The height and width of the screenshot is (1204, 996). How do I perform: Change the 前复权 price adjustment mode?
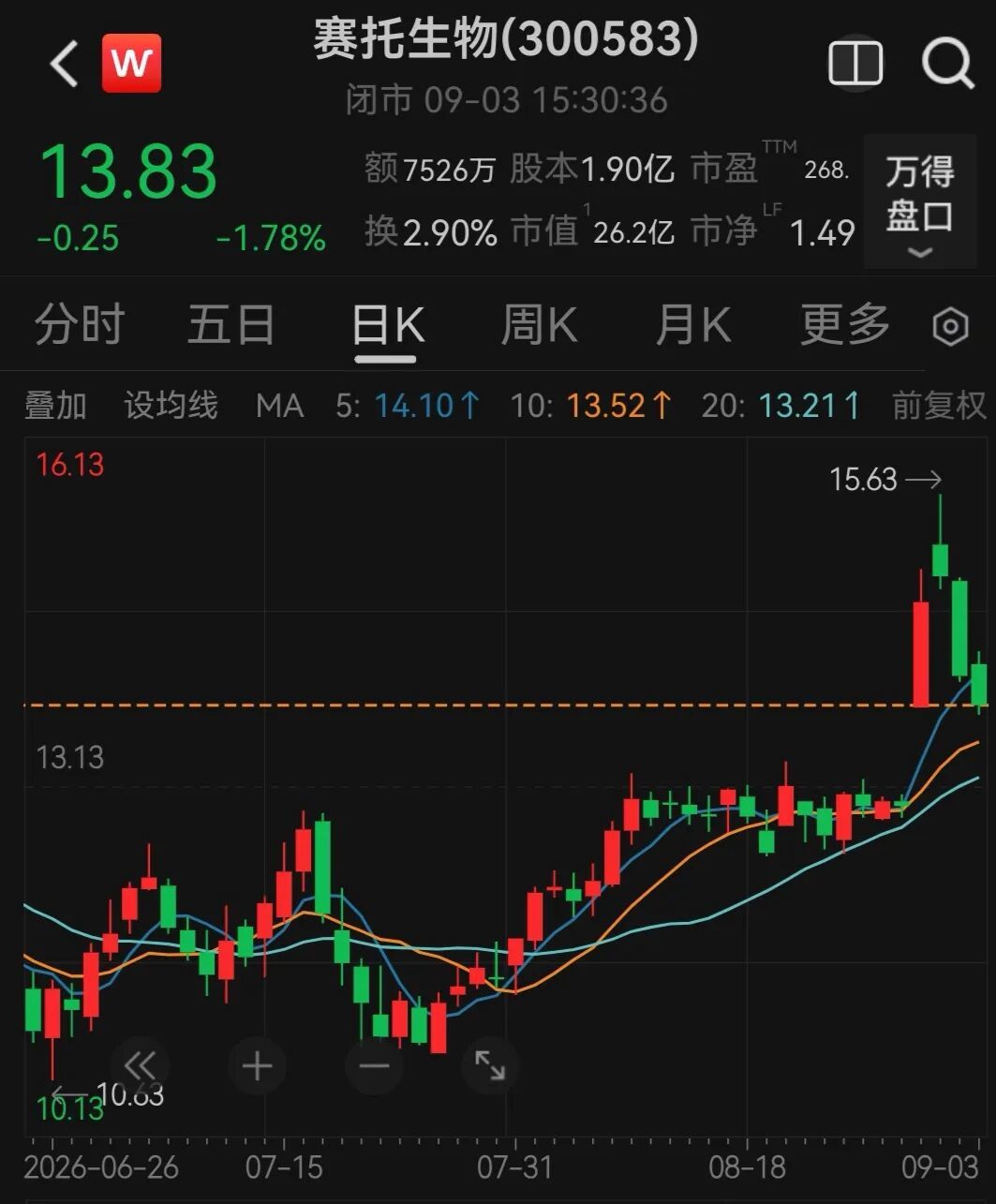click(939, 406)
